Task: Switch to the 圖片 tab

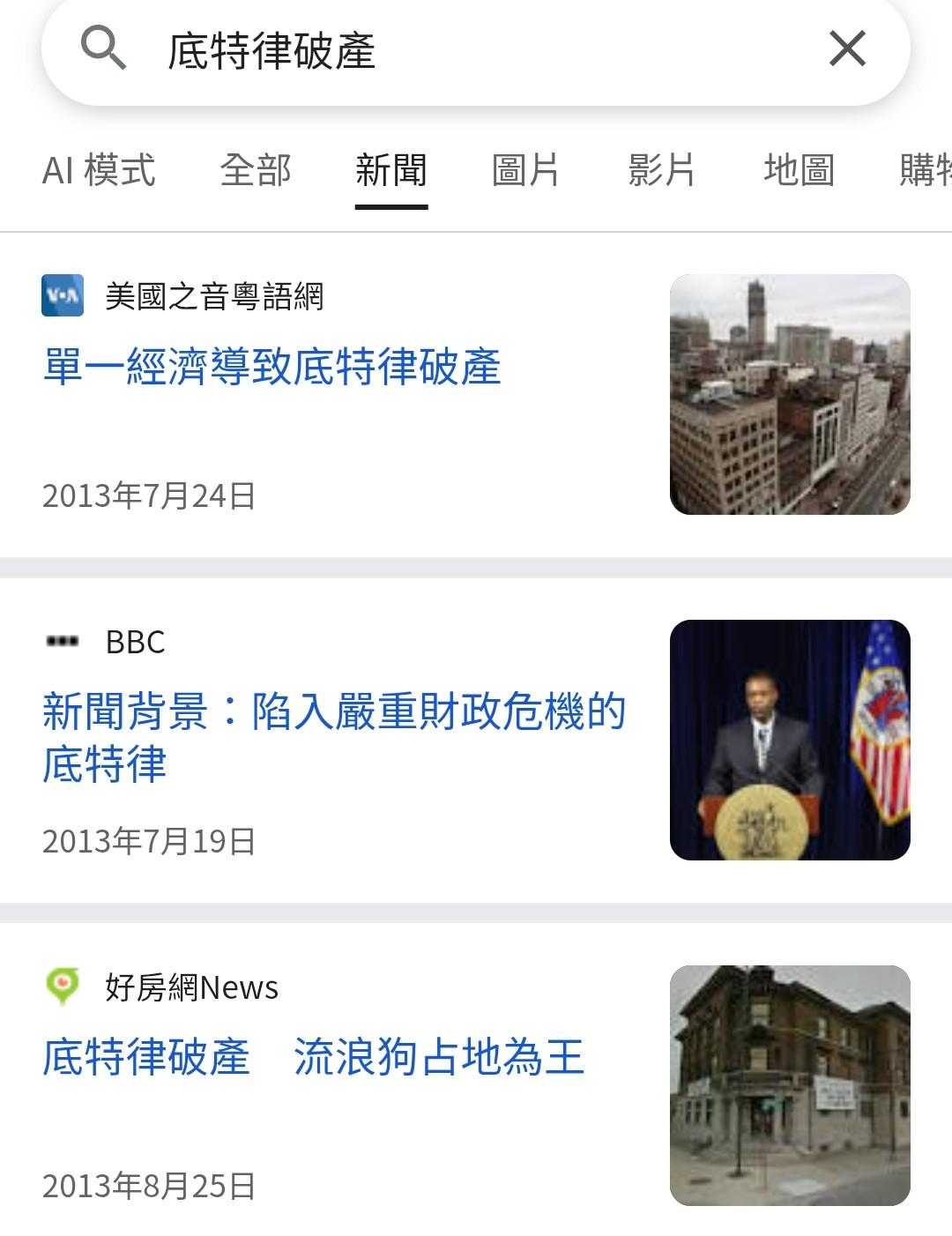Action: (x=525, y=170)
